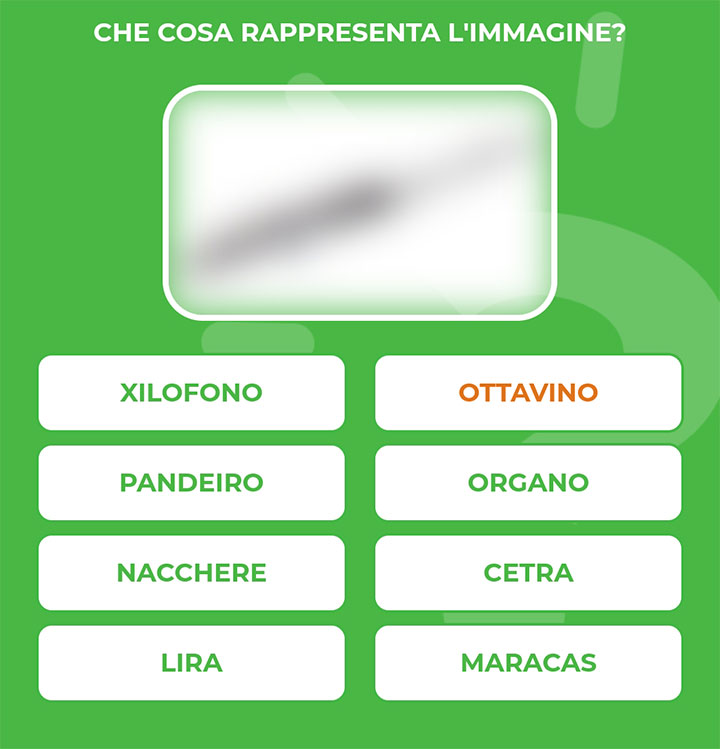Select the XILOFONO answer
This screenshot has width=720, height=749.
pyautogui.click(x=191, y=392)
